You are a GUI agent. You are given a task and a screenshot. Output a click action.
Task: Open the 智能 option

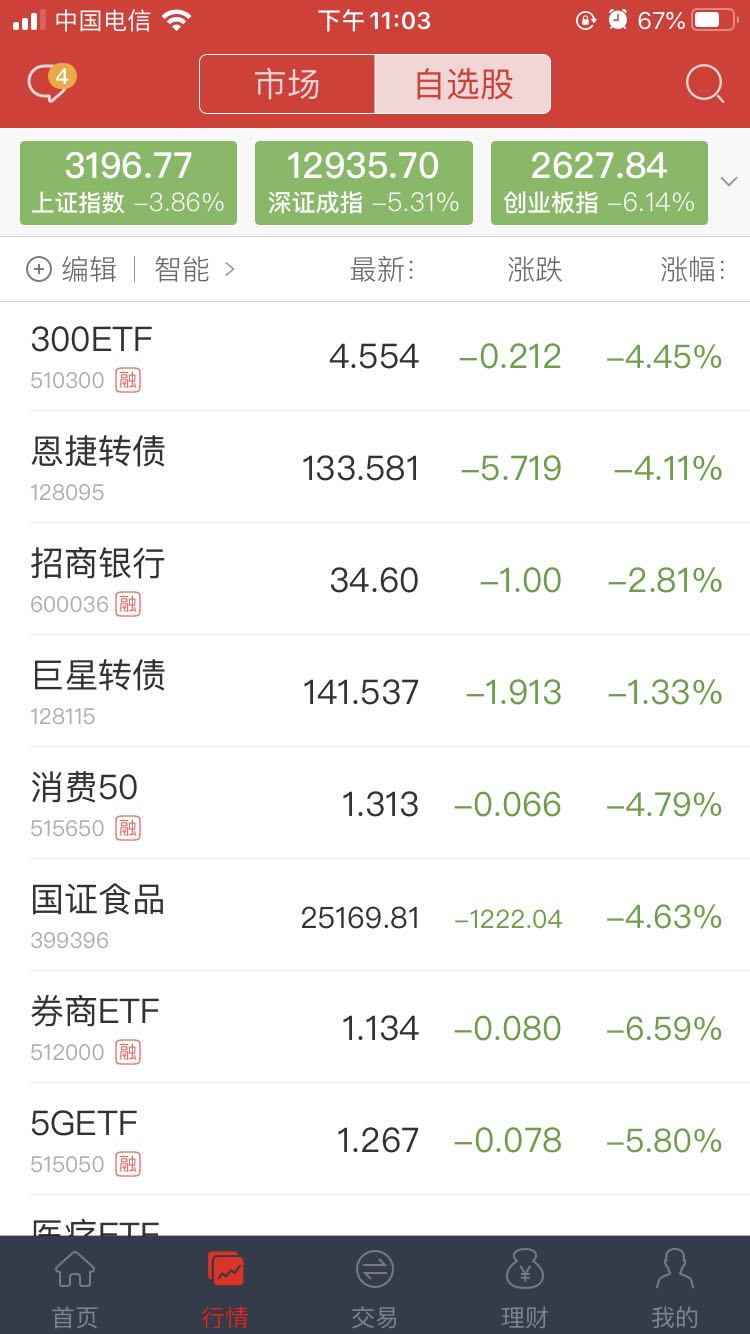click(x=195, y=269)
